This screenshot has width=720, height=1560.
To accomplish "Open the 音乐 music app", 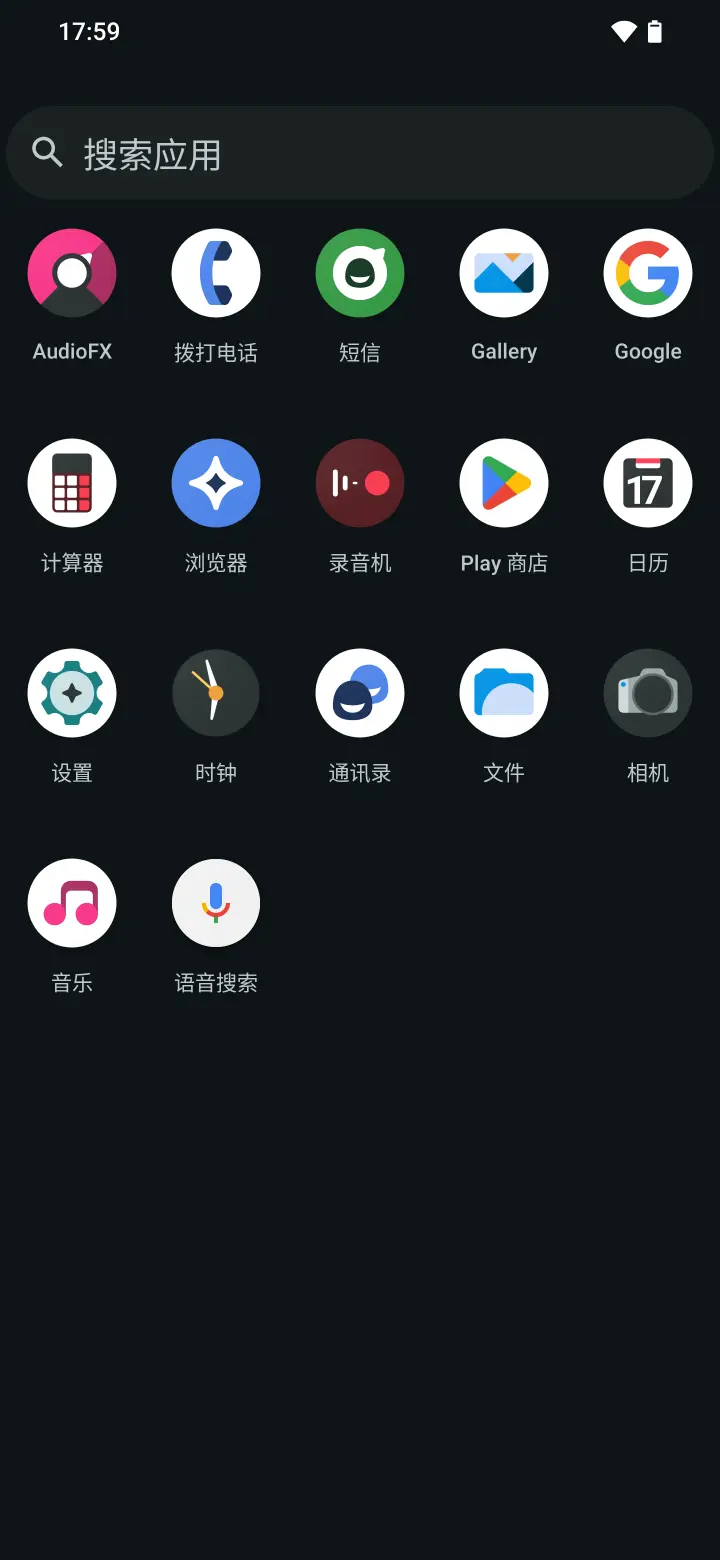I will pyautogui.click(x=72, y=903).
